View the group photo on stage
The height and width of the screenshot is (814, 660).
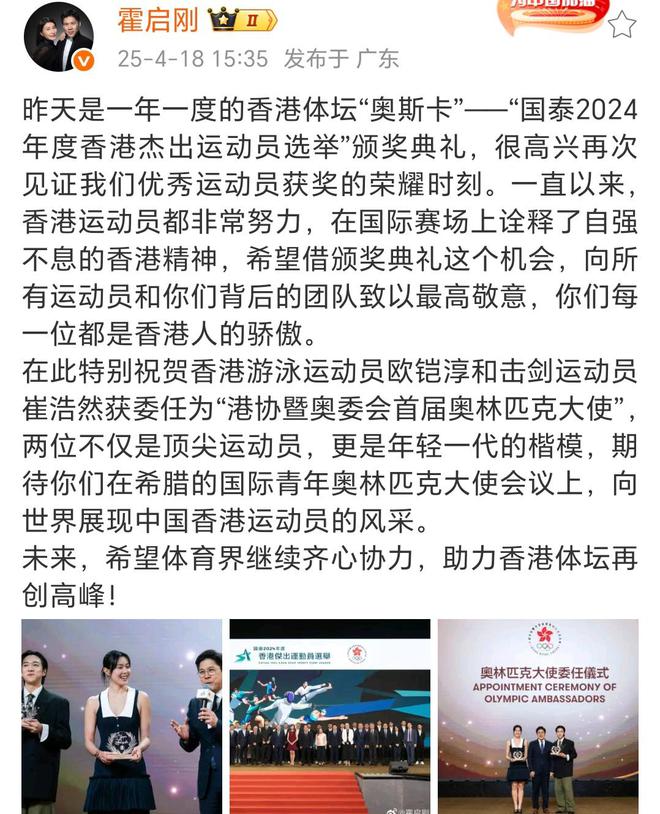(x=329, y=715)
